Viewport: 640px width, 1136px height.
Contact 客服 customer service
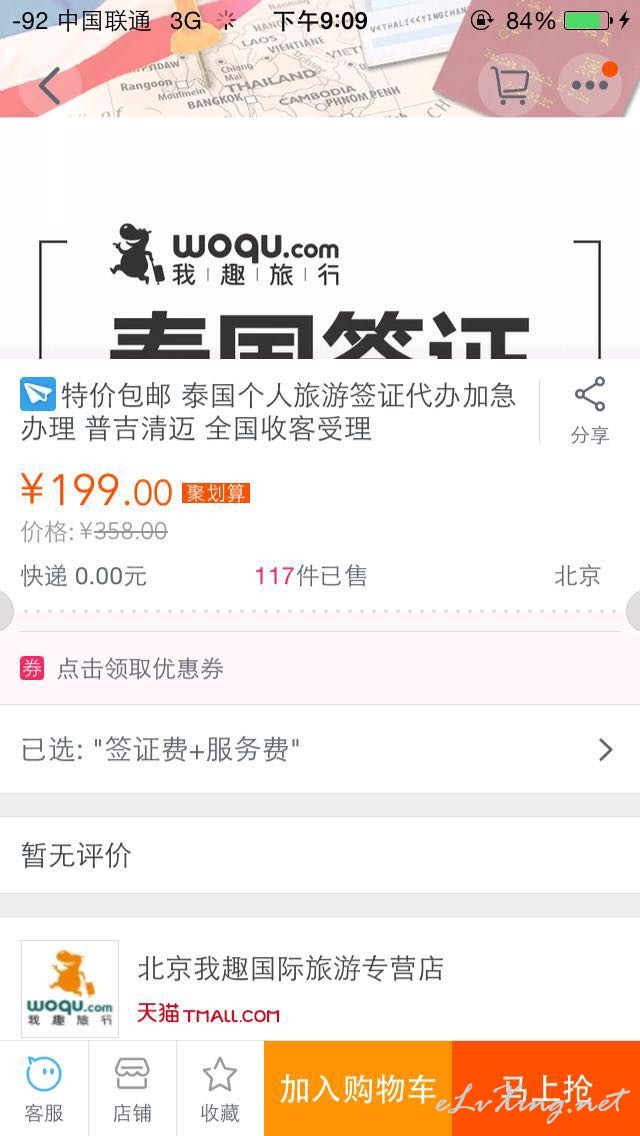click(x=44, y=1089)
